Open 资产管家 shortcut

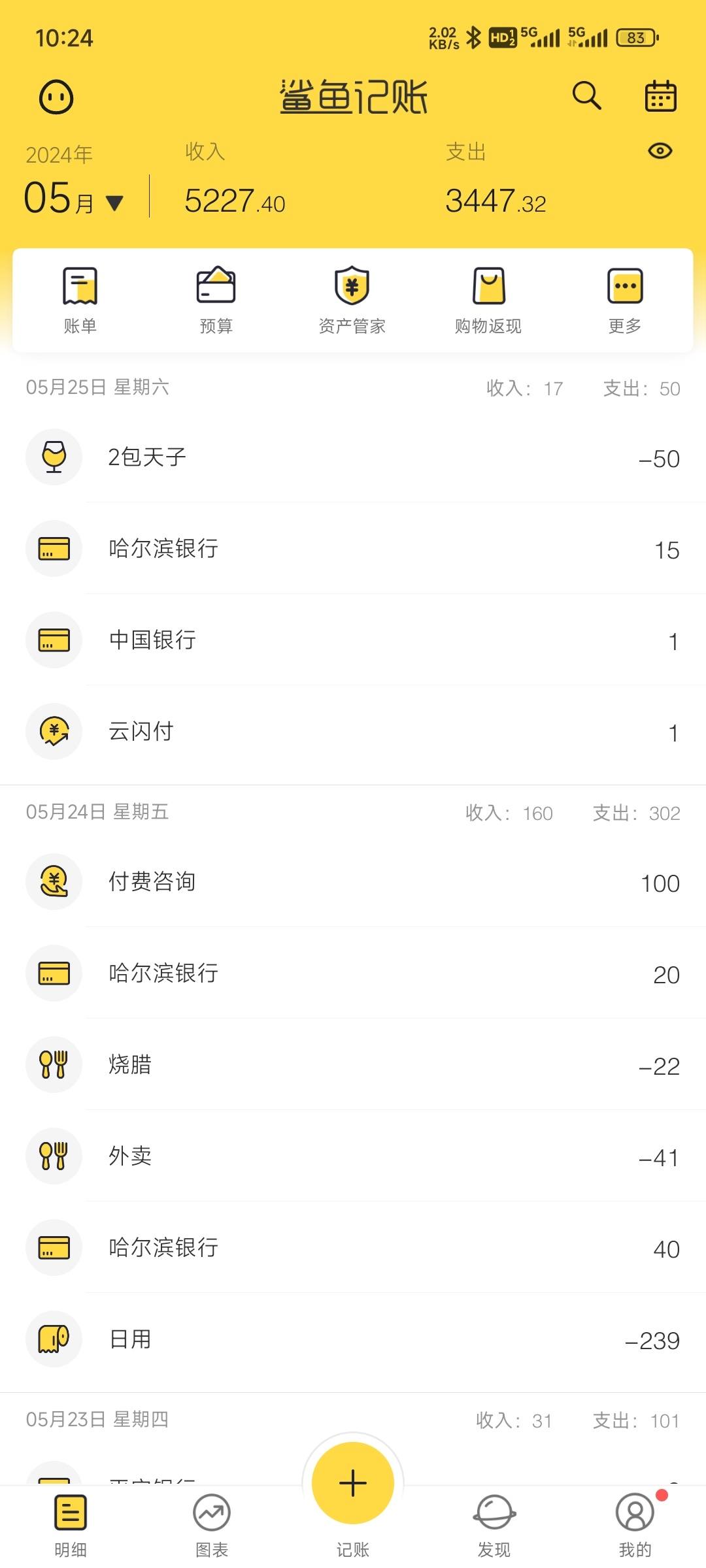(x=352, y=301)
